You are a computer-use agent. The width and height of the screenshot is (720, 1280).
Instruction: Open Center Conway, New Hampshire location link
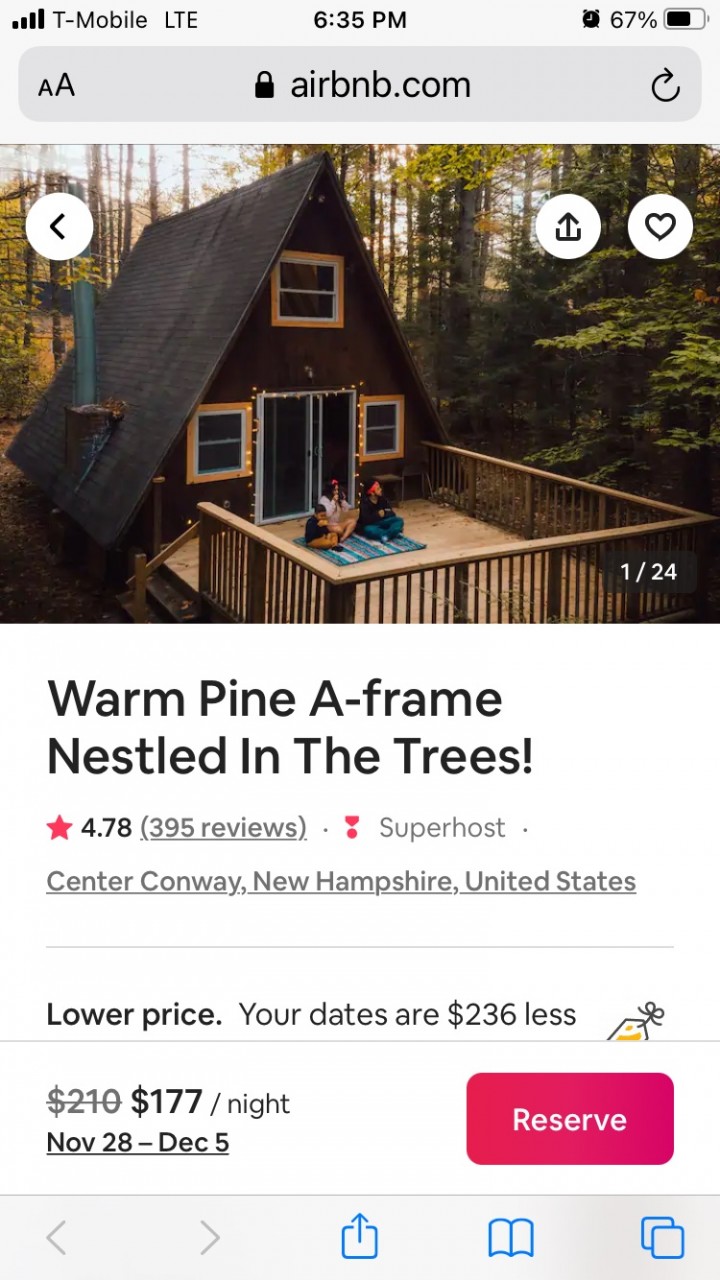pyautogui.click(x=341, y=881)
